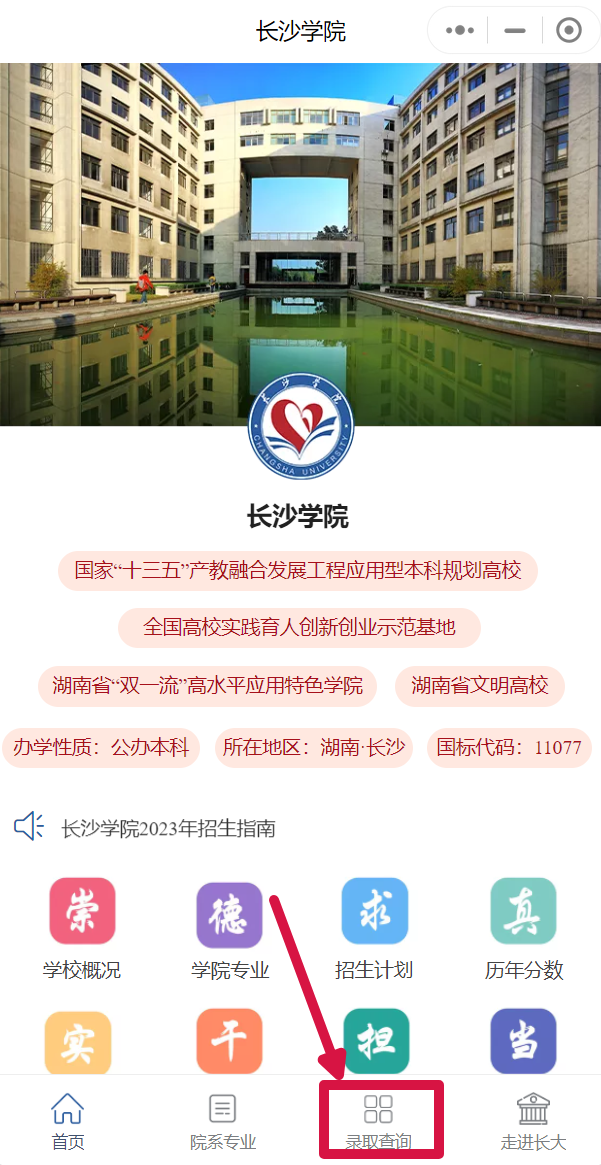Open 学校概况 school overview

tap(82, 927)
